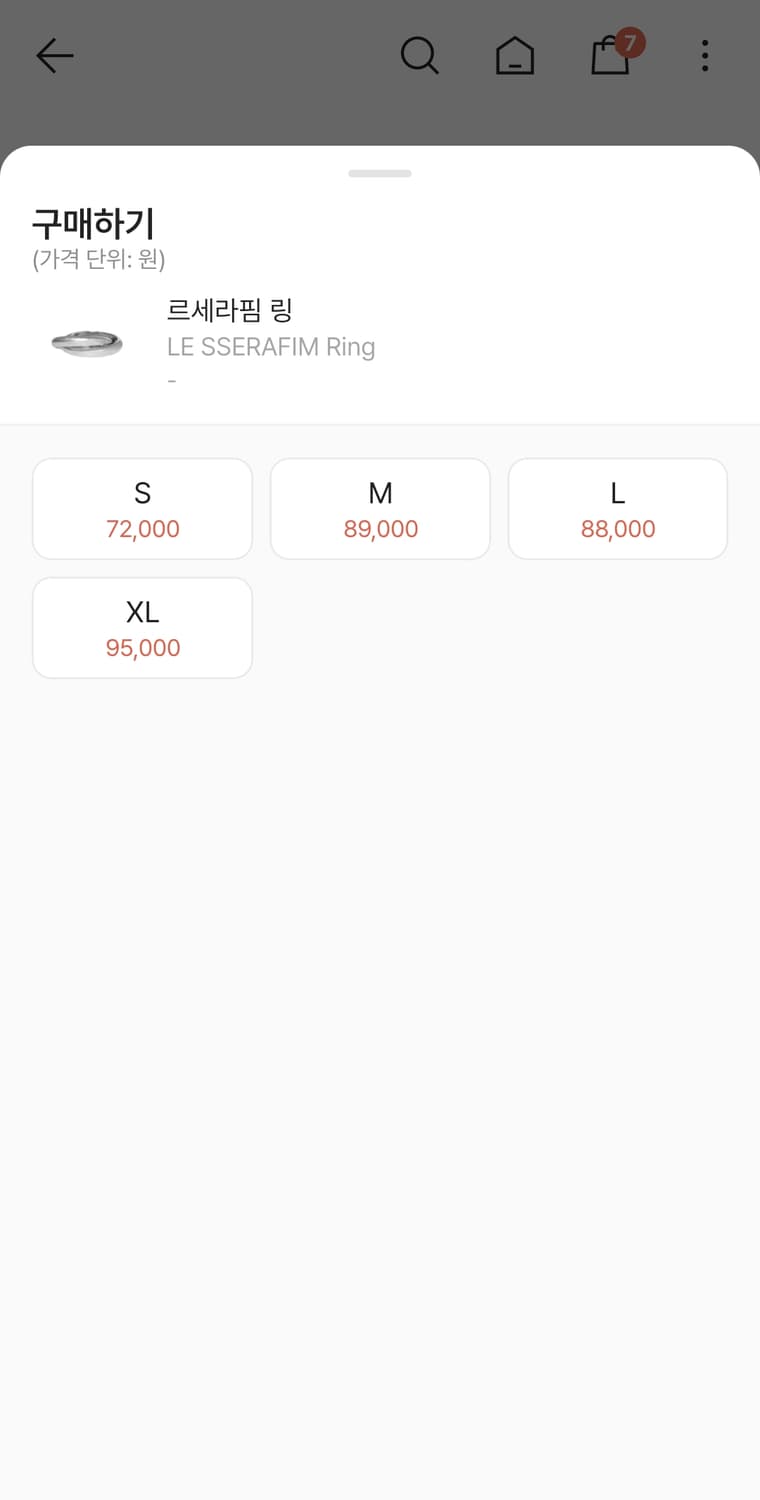Image resolution: width=760 pixels, height=1500 pixels.
Task: Tap the home shortcut beside search
Action: pos(514,56)
